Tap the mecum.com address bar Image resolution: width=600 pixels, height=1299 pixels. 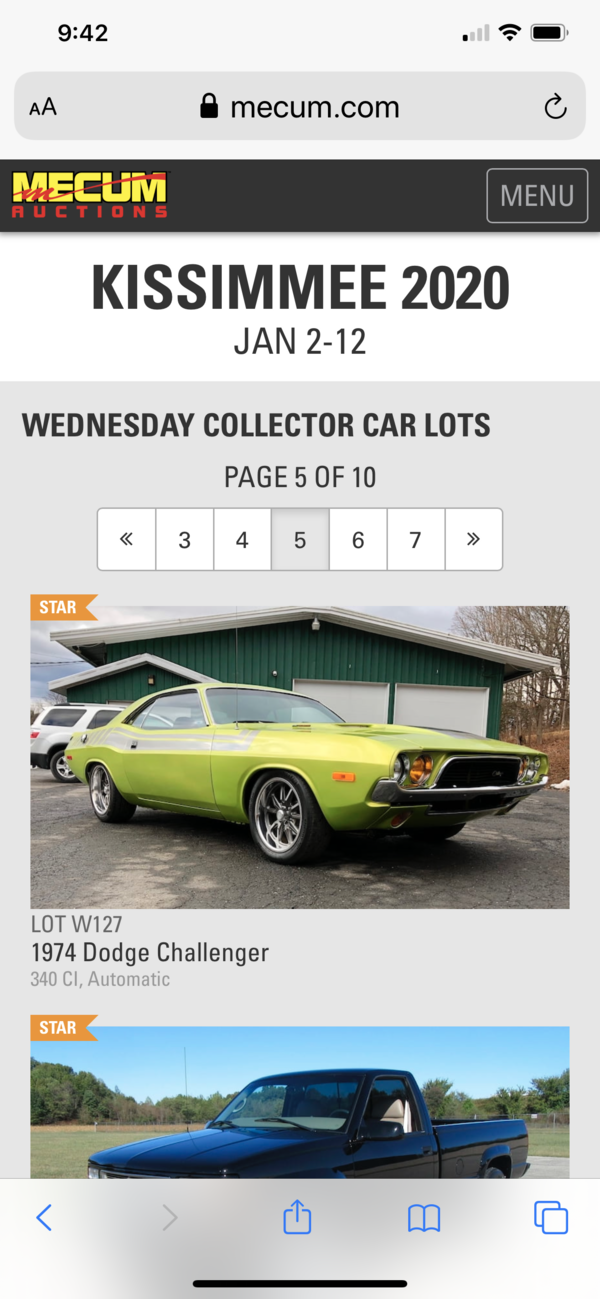pos(300,107)
